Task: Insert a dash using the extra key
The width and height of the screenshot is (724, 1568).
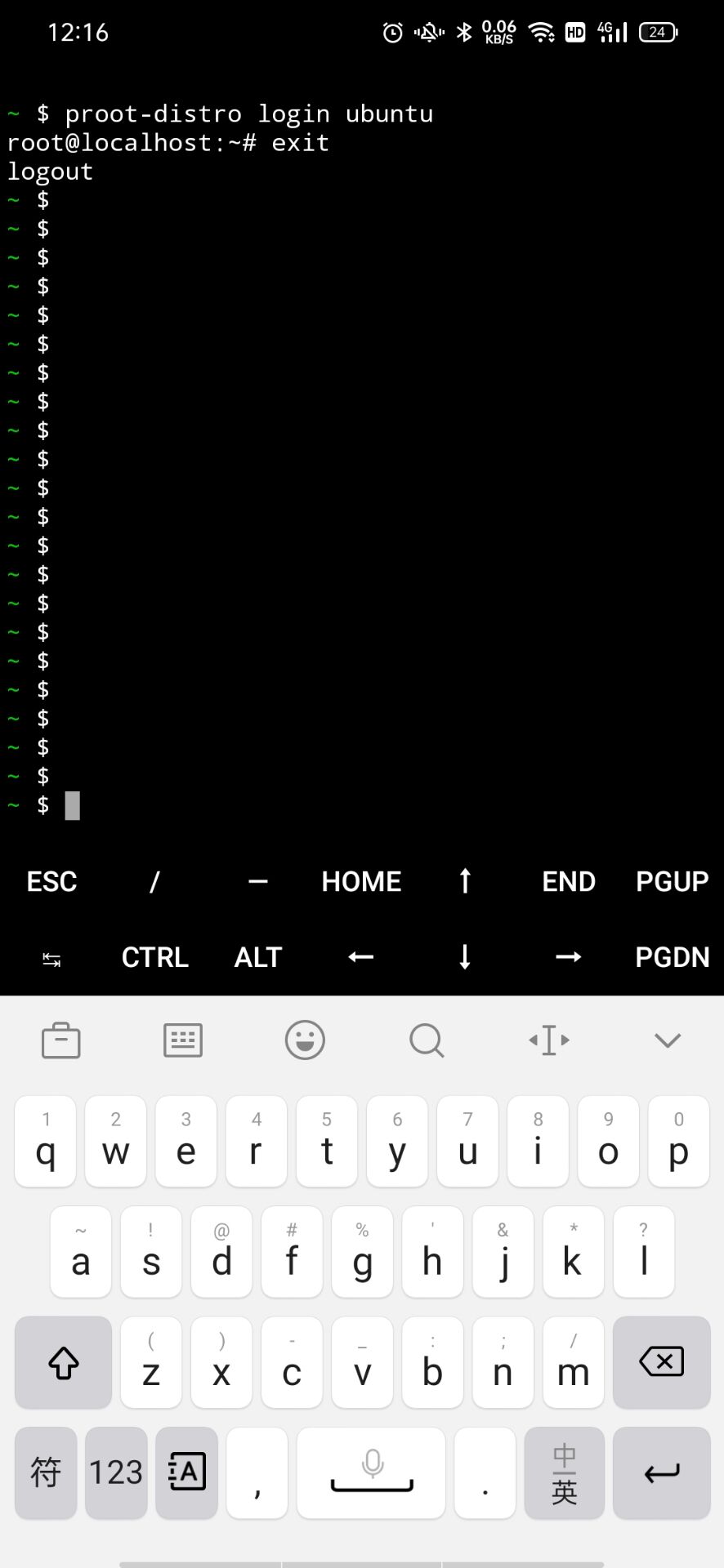Action: 258,881
